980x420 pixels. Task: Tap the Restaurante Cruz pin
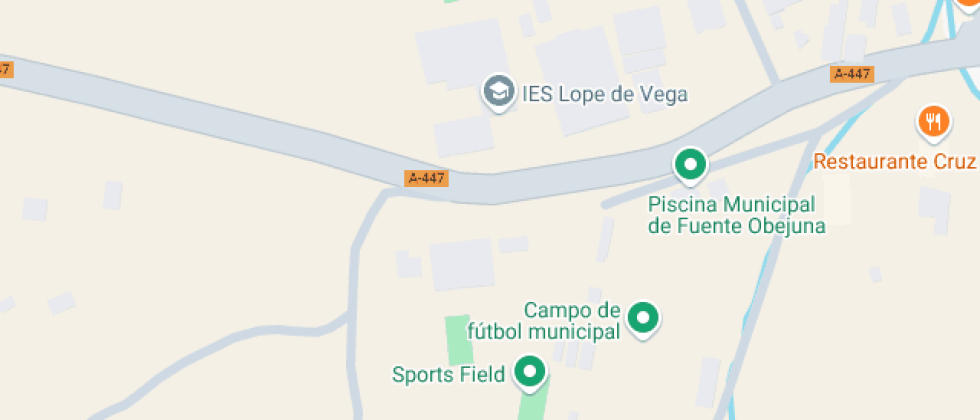(933, 122)
